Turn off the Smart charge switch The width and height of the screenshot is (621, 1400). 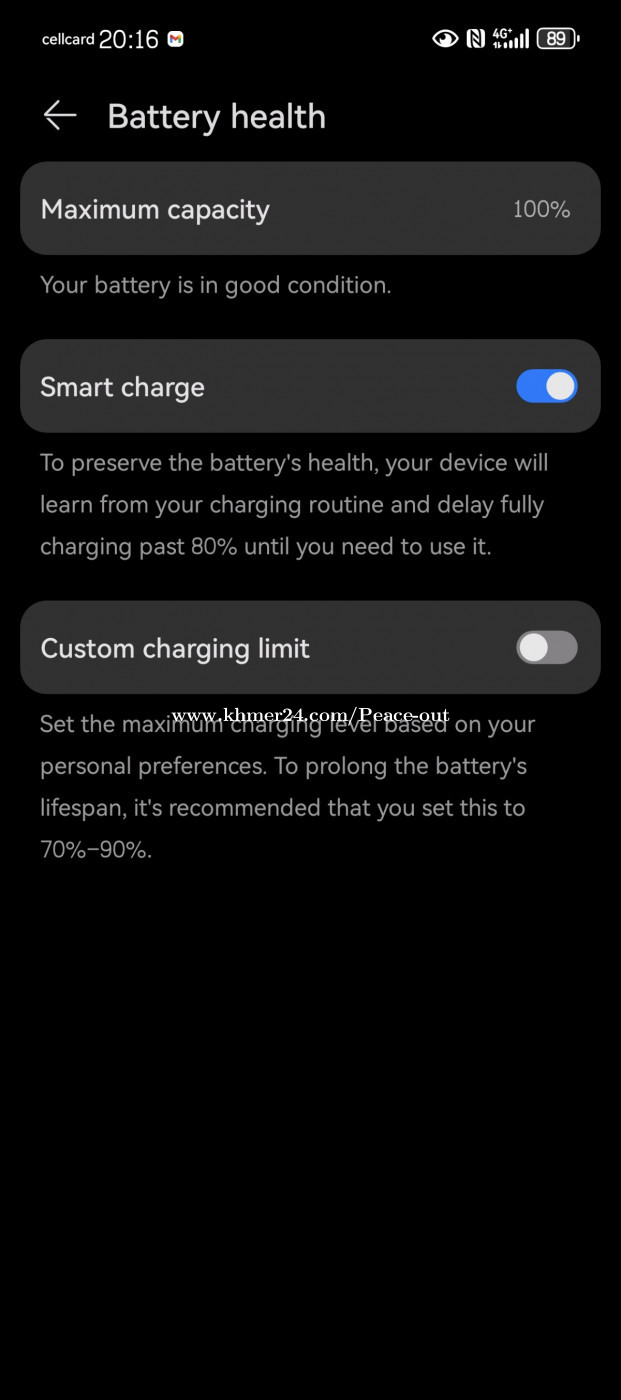(547, 387)
